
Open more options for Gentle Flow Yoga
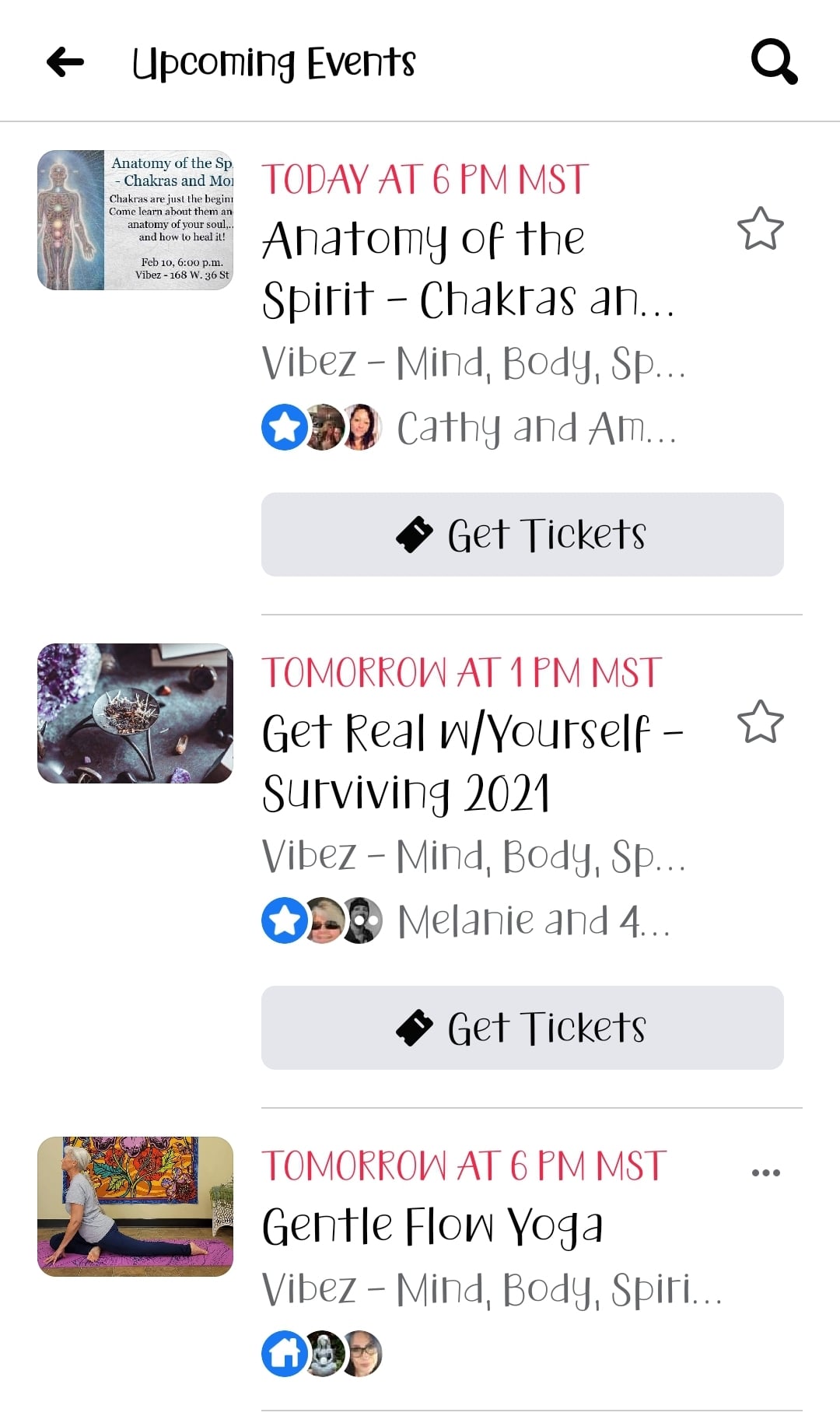coord(765,1172)
